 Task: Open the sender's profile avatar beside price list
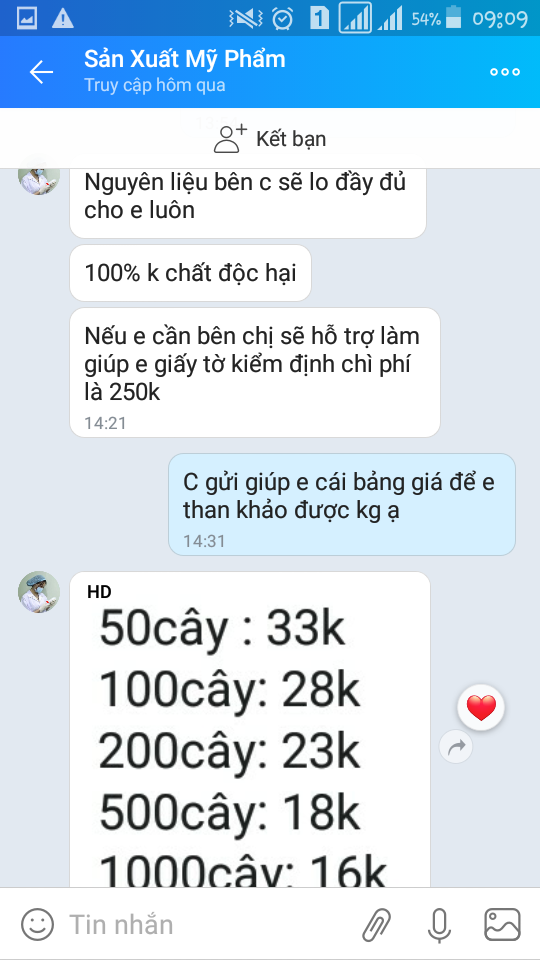pyautogui.click(x=39, y=592)
